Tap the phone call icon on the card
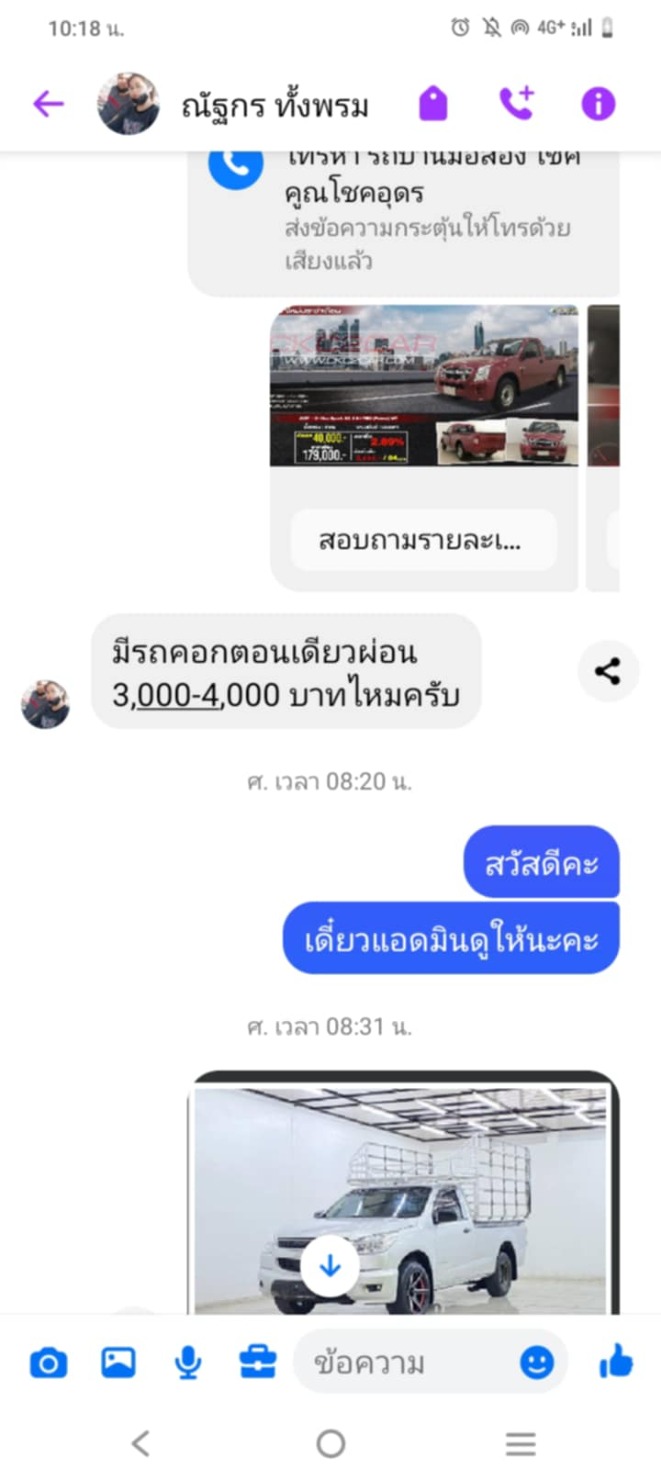 point(236,167)
